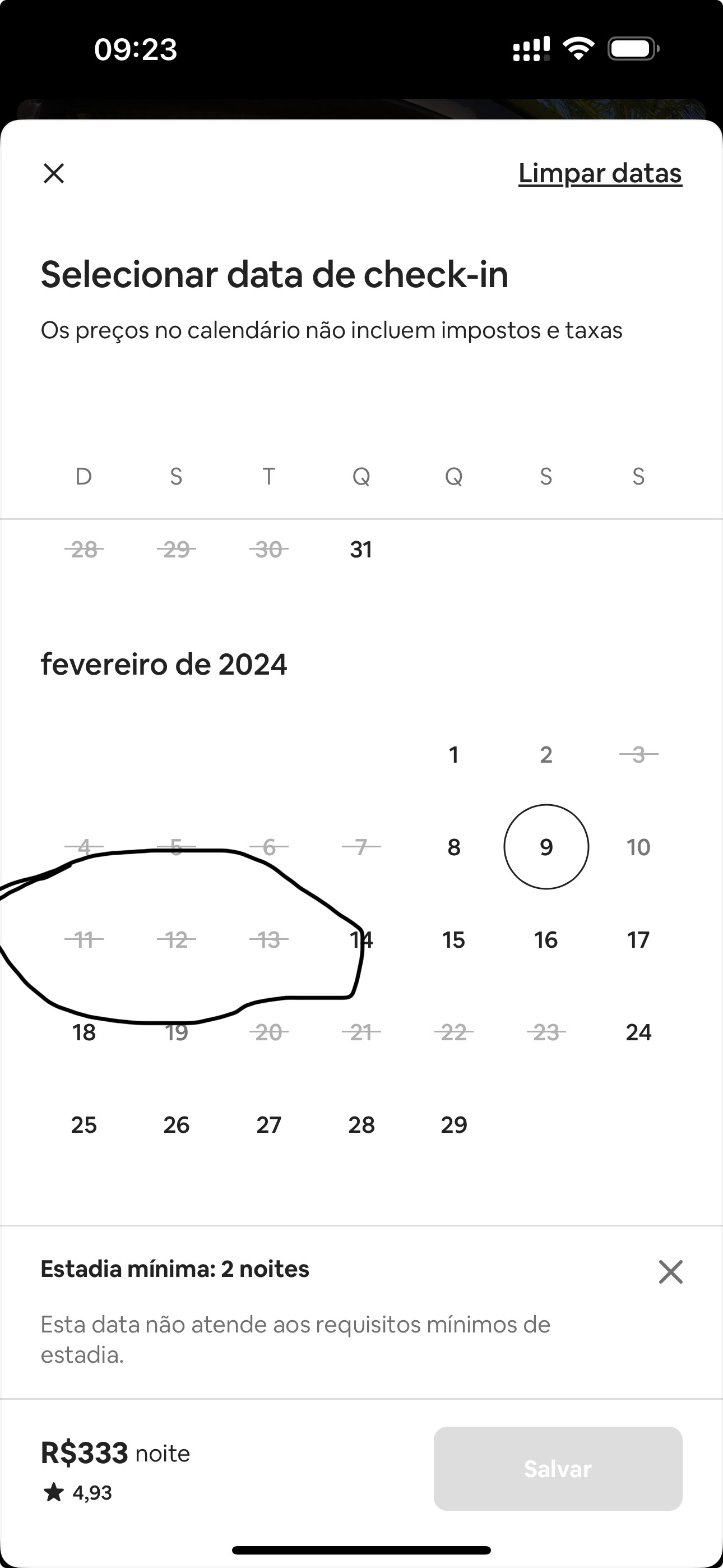The image size is (723, 1568).
Task: Pick February 25 date
Action: (x=84, y=1125)
